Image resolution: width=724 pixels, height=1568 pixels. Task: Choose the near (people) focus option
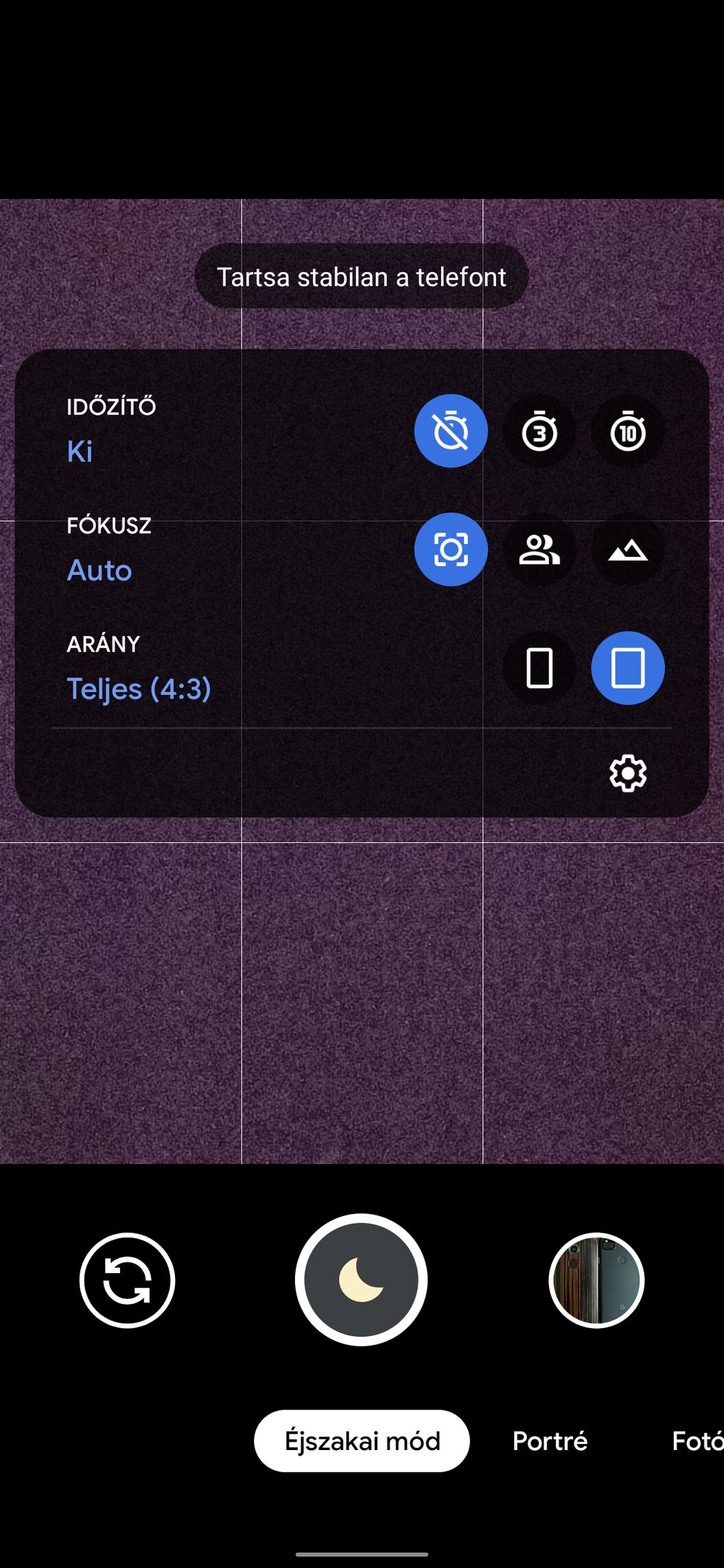coord(539,549)
